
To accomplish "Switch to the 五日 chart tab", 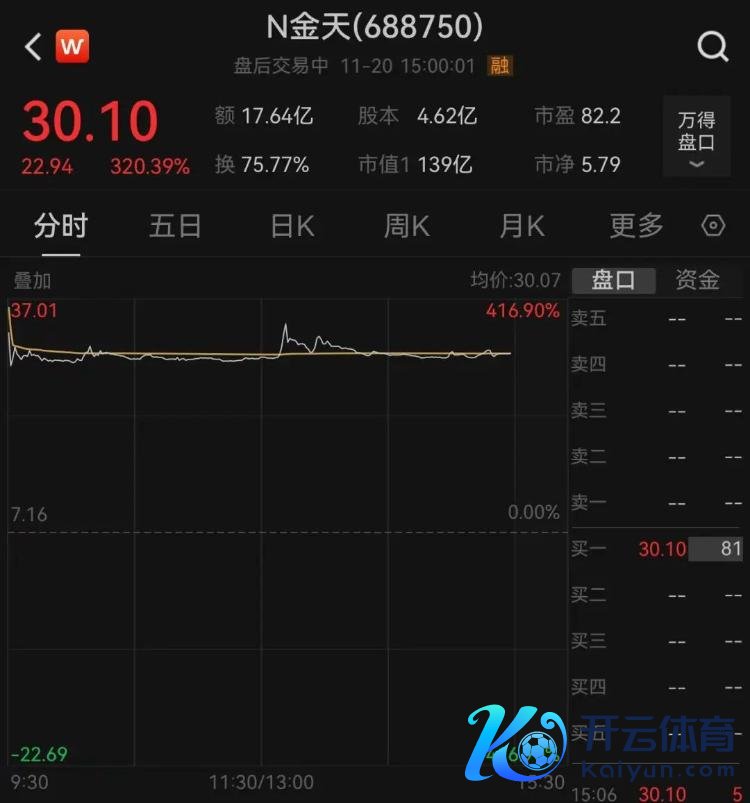I will coord(175,226).
